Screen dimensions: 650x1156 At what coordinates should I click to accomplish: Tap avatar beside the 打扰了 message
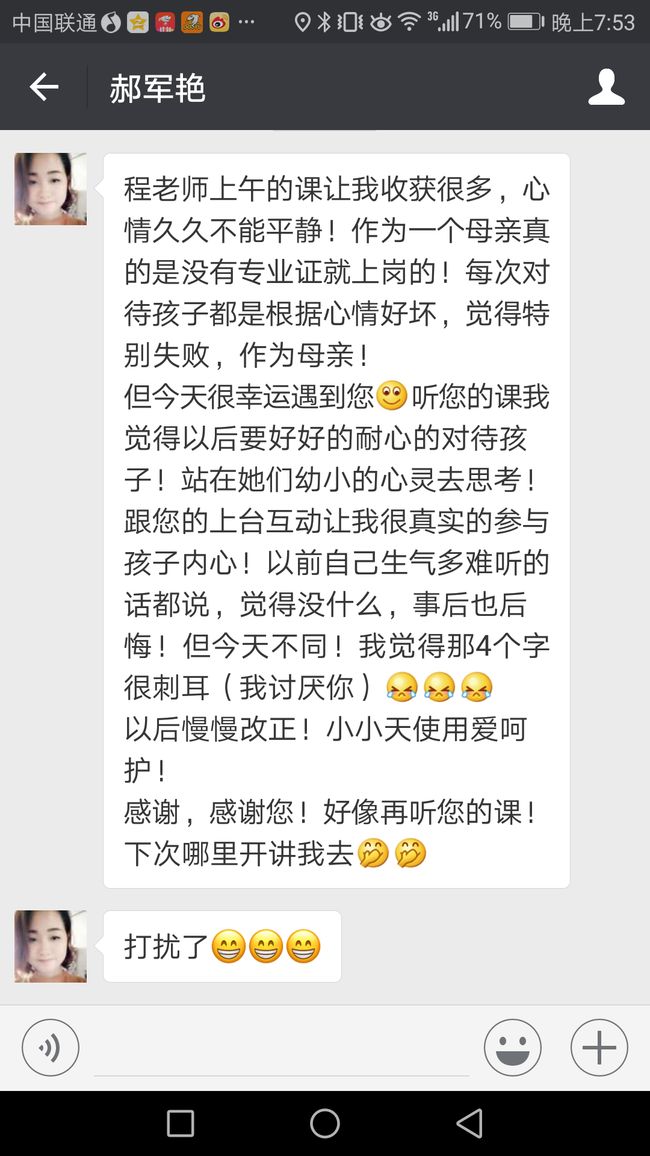click(x=50, y=946)
